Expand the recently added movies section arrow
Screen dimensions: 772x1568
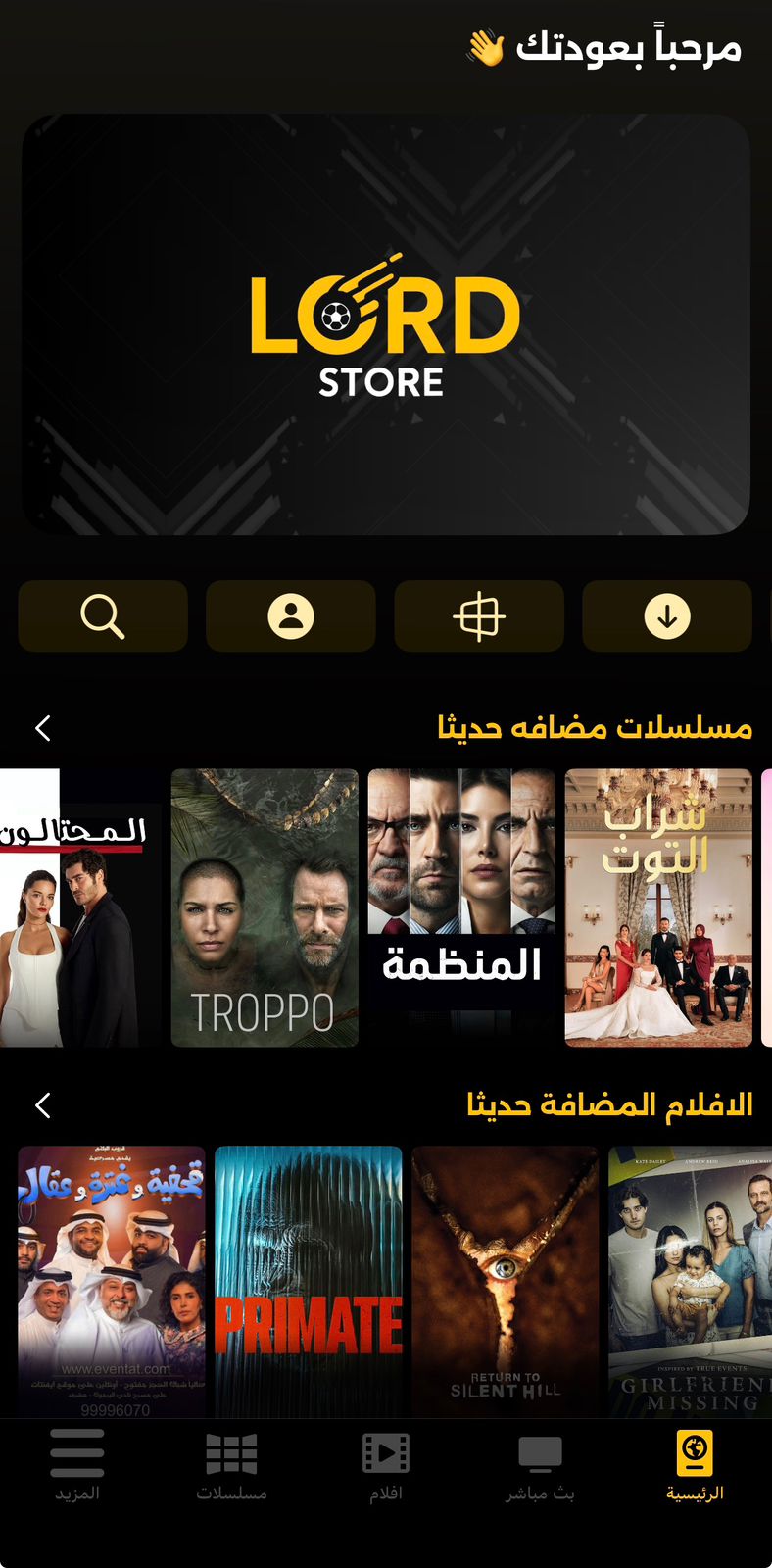(x=42, y=1105)
